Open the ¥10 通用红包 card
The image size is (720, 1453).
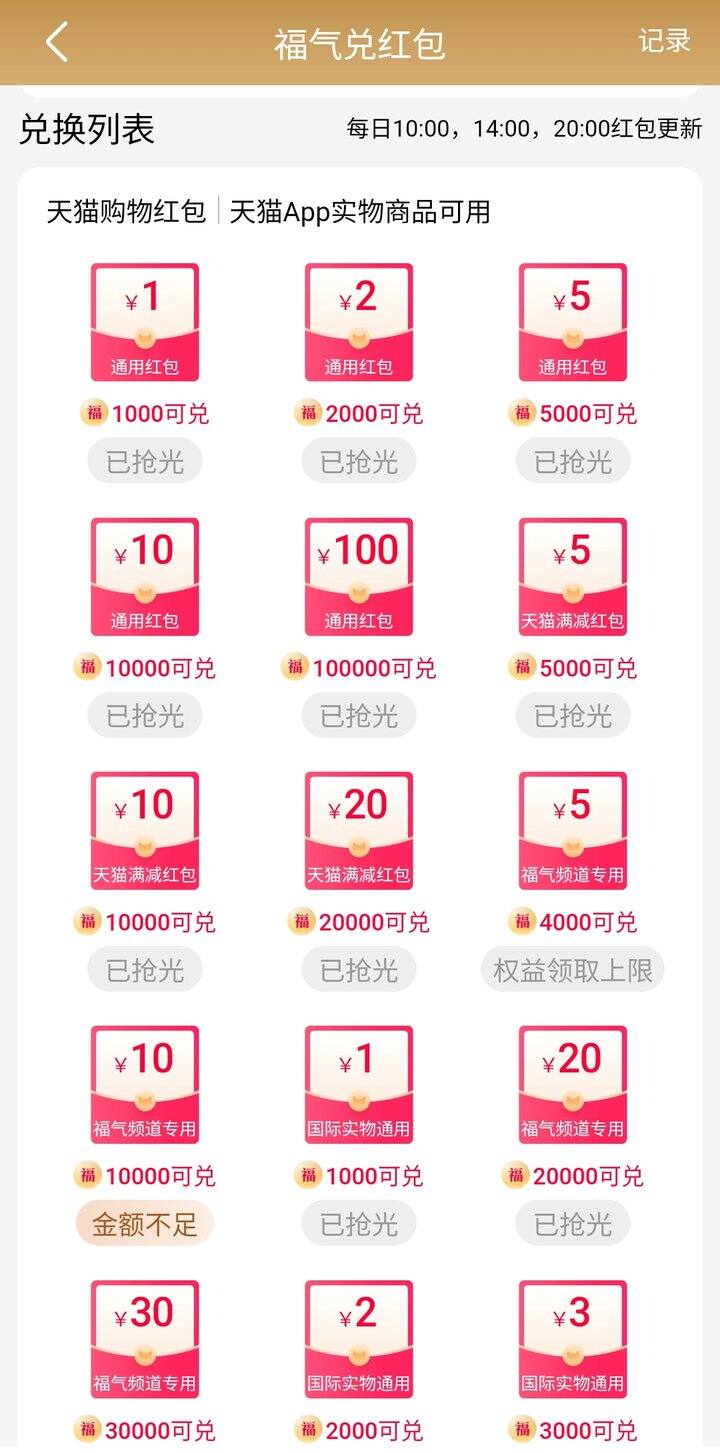(x=145, y=576)
